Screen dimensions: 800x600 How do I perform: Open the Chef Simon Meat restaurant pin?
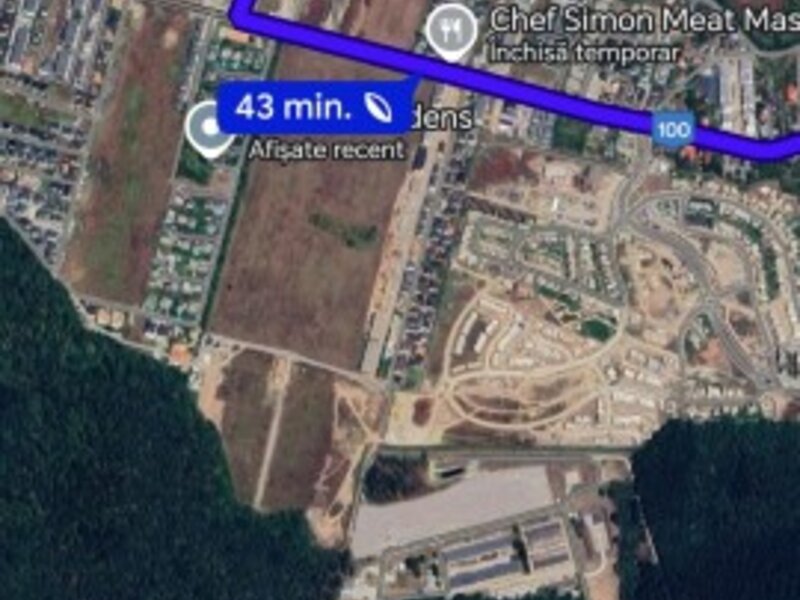(x=451, y=32)
